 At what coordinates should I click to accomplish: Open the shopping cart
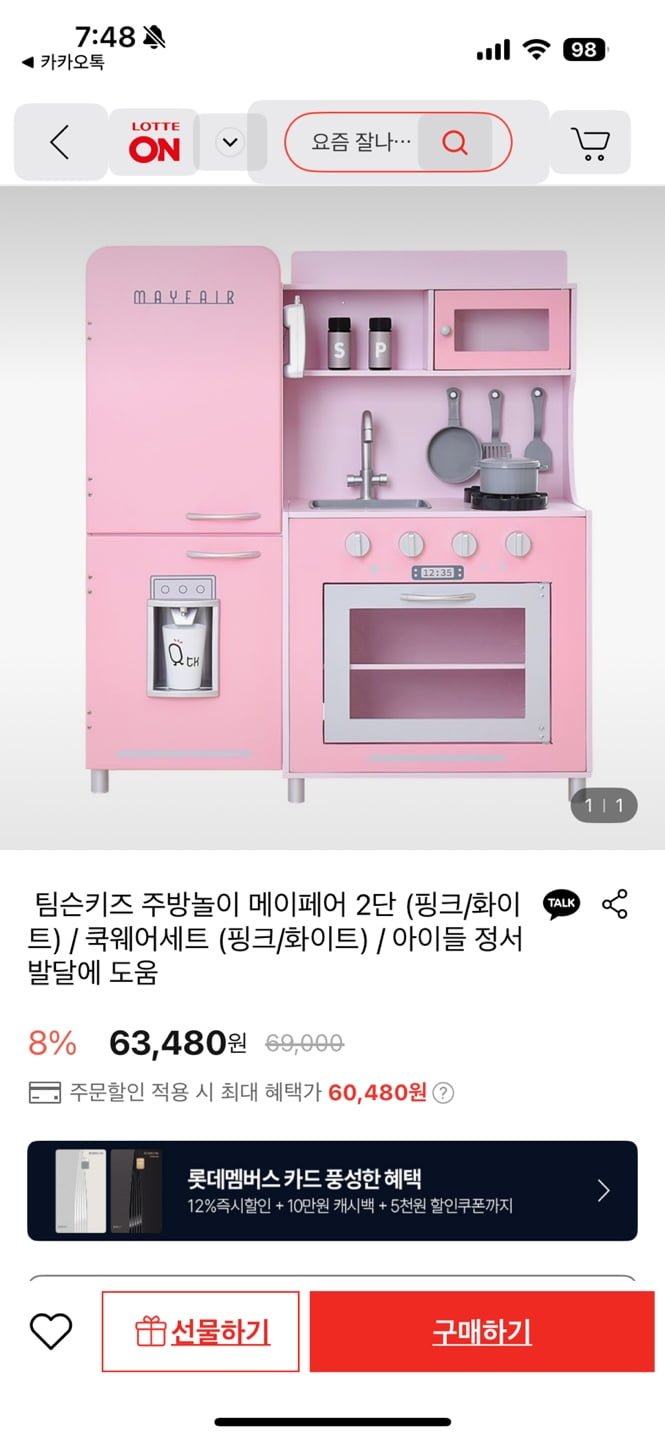(590, 143)
